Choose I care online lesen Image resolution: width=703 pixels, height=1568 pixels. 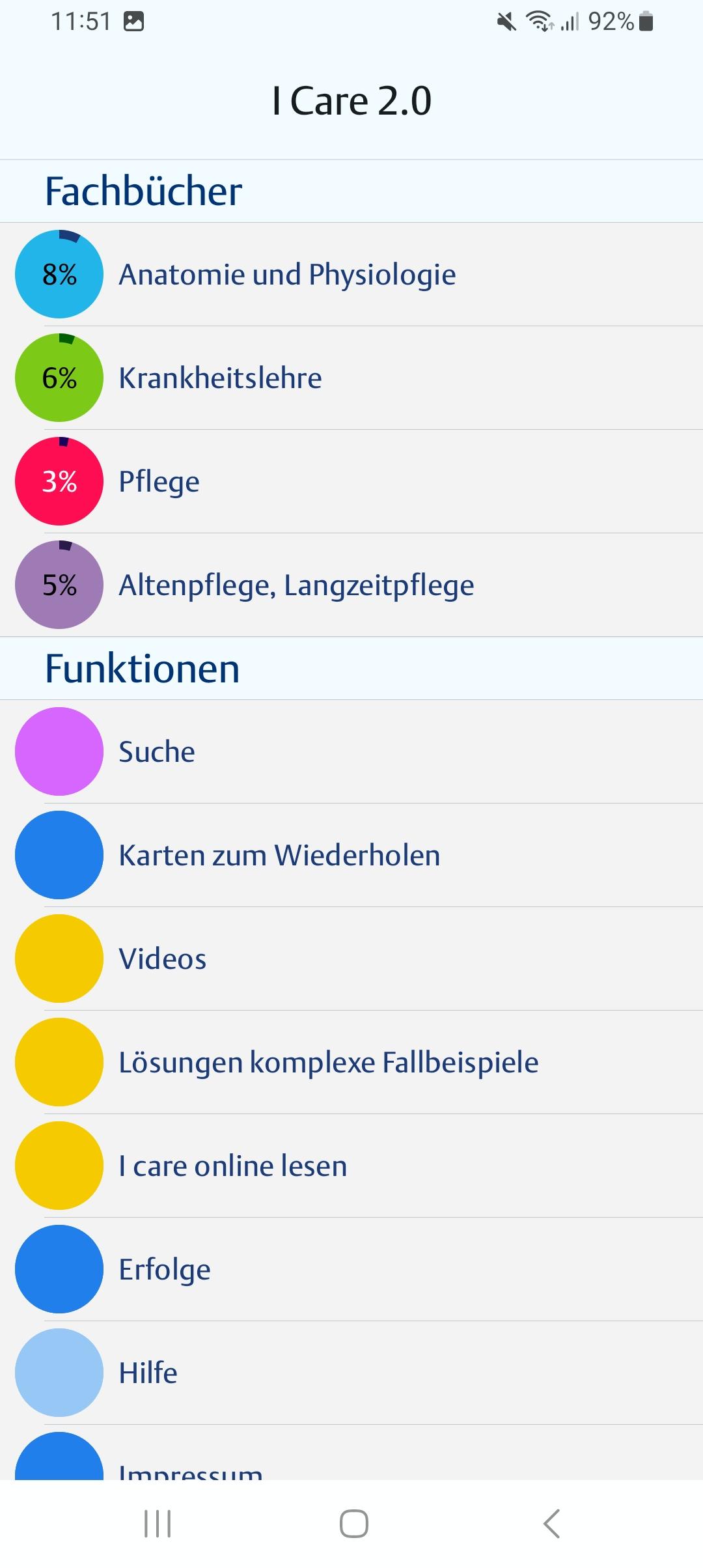tap(232, 1166)
